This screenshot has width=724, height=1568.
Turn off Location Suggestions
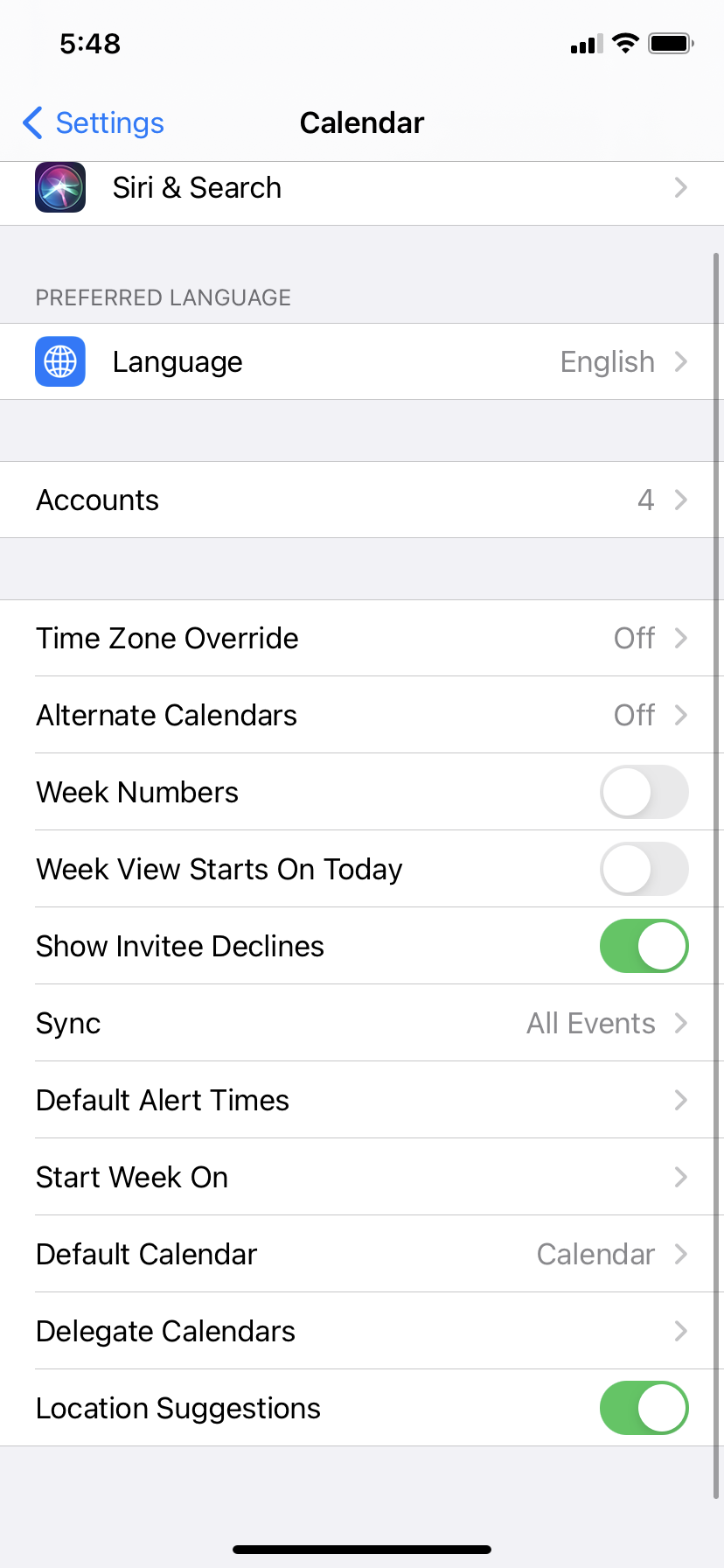click(x=644, y=1408)
